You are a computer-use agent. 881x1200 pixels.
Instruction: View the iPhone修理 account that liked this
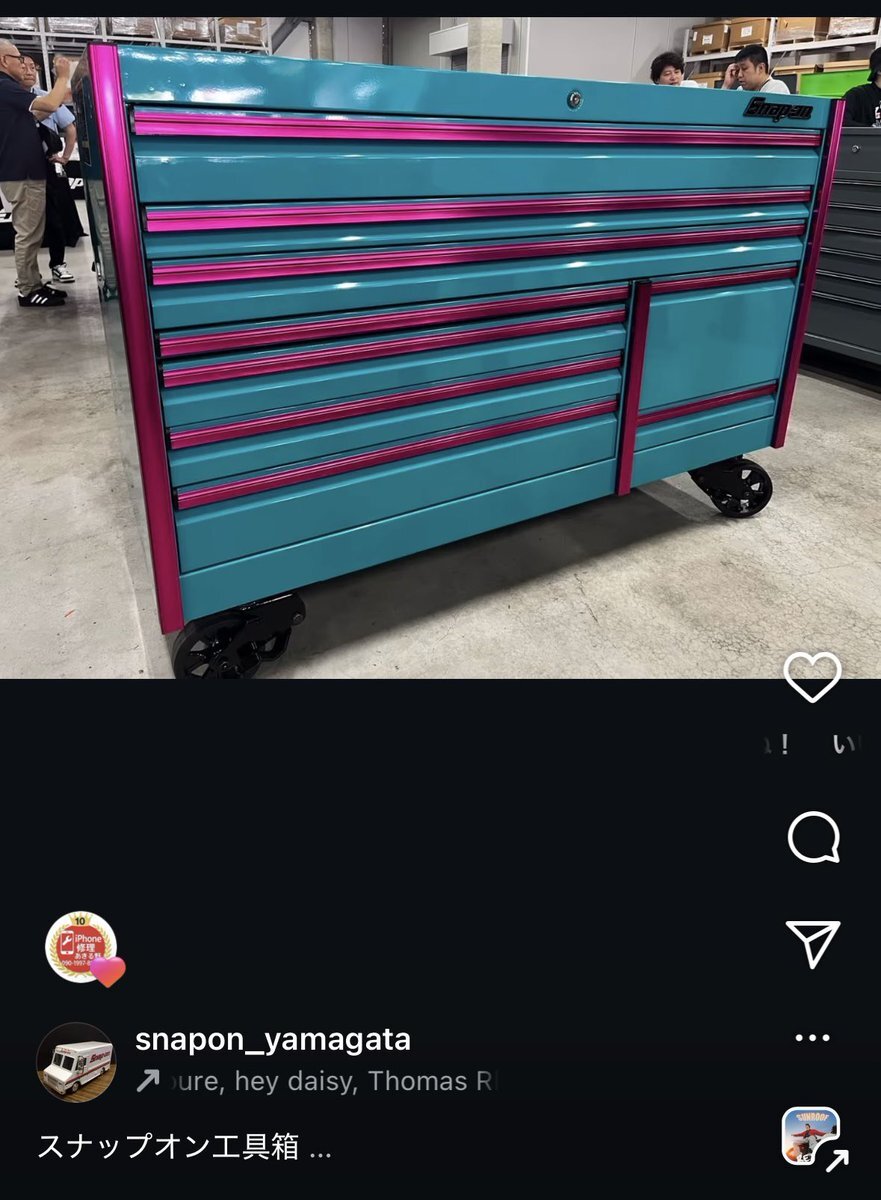click(x=82, y=947)
